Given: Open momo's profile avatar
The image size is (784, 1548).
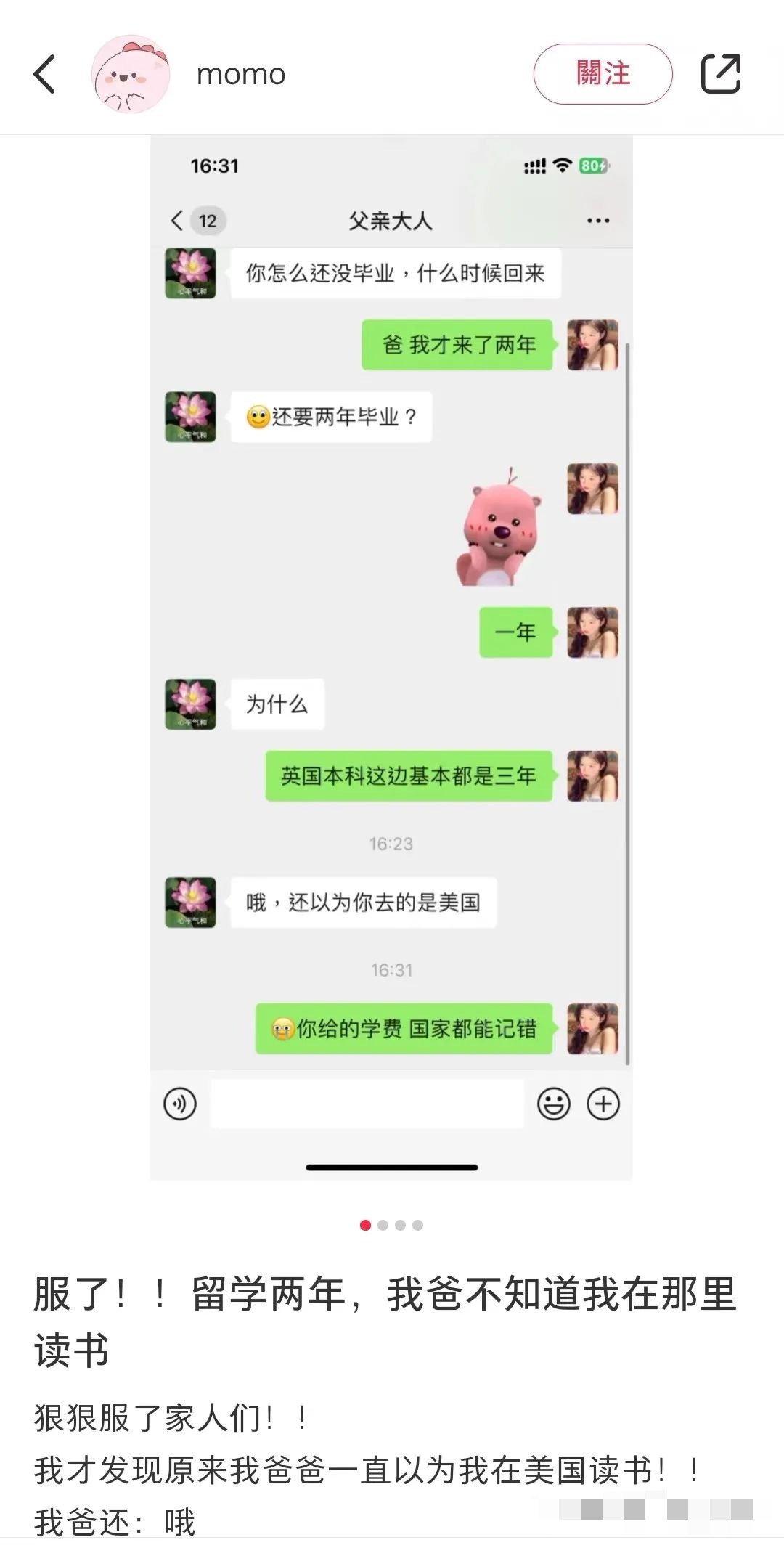Looking at the screenshot, I should tap(131, 74).
